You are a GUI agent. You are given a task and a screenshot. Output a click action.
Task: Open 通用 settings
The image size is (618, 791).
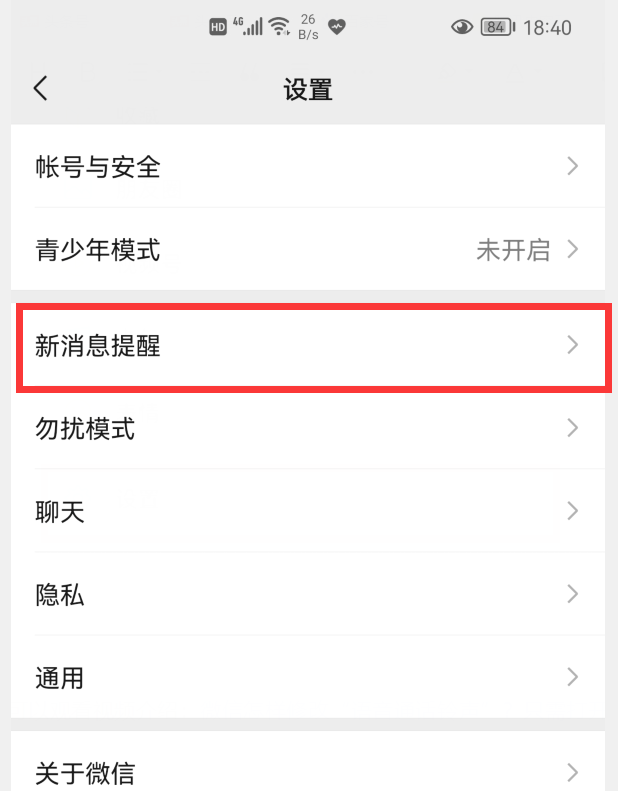coord(307,678)
